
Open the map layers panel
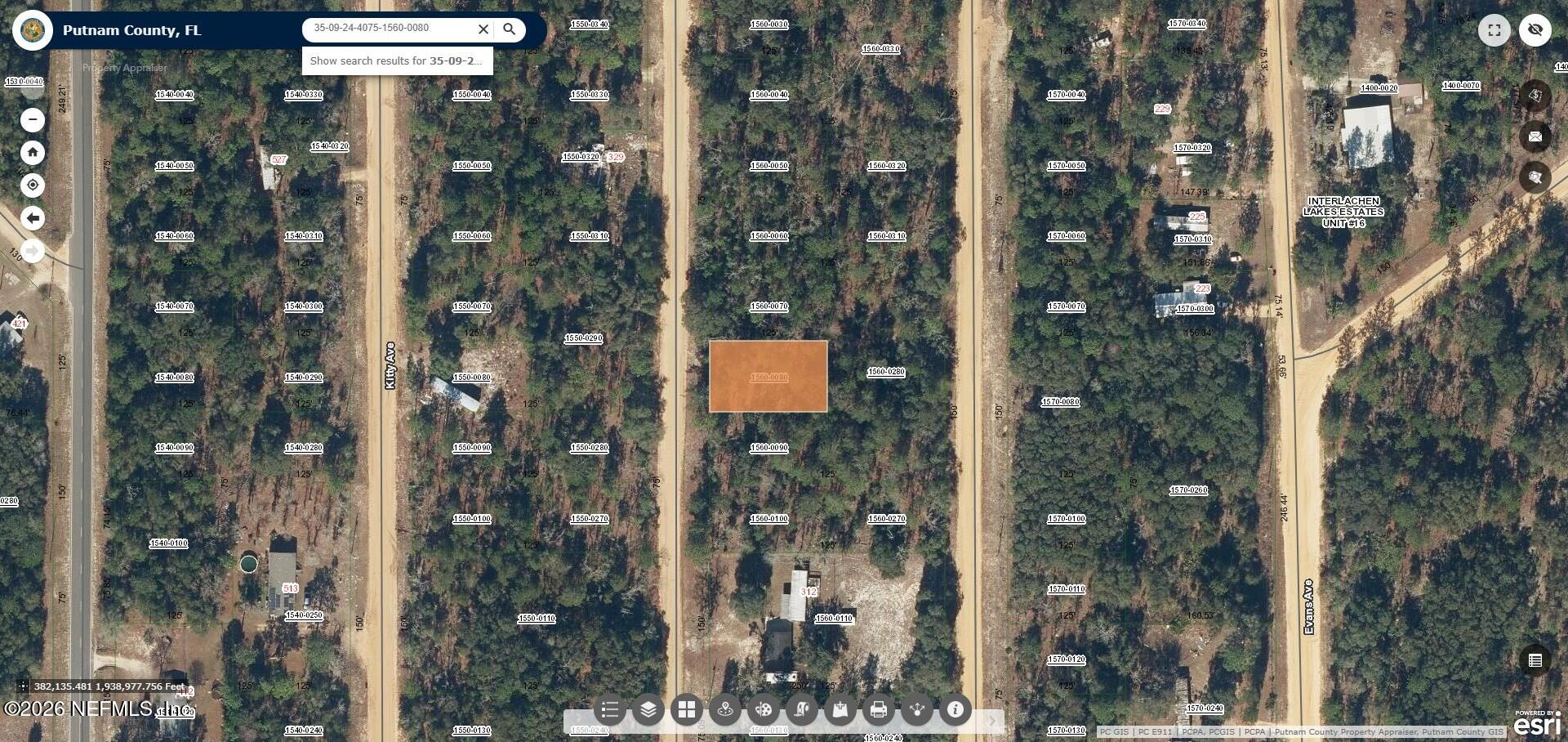point(648,709)
